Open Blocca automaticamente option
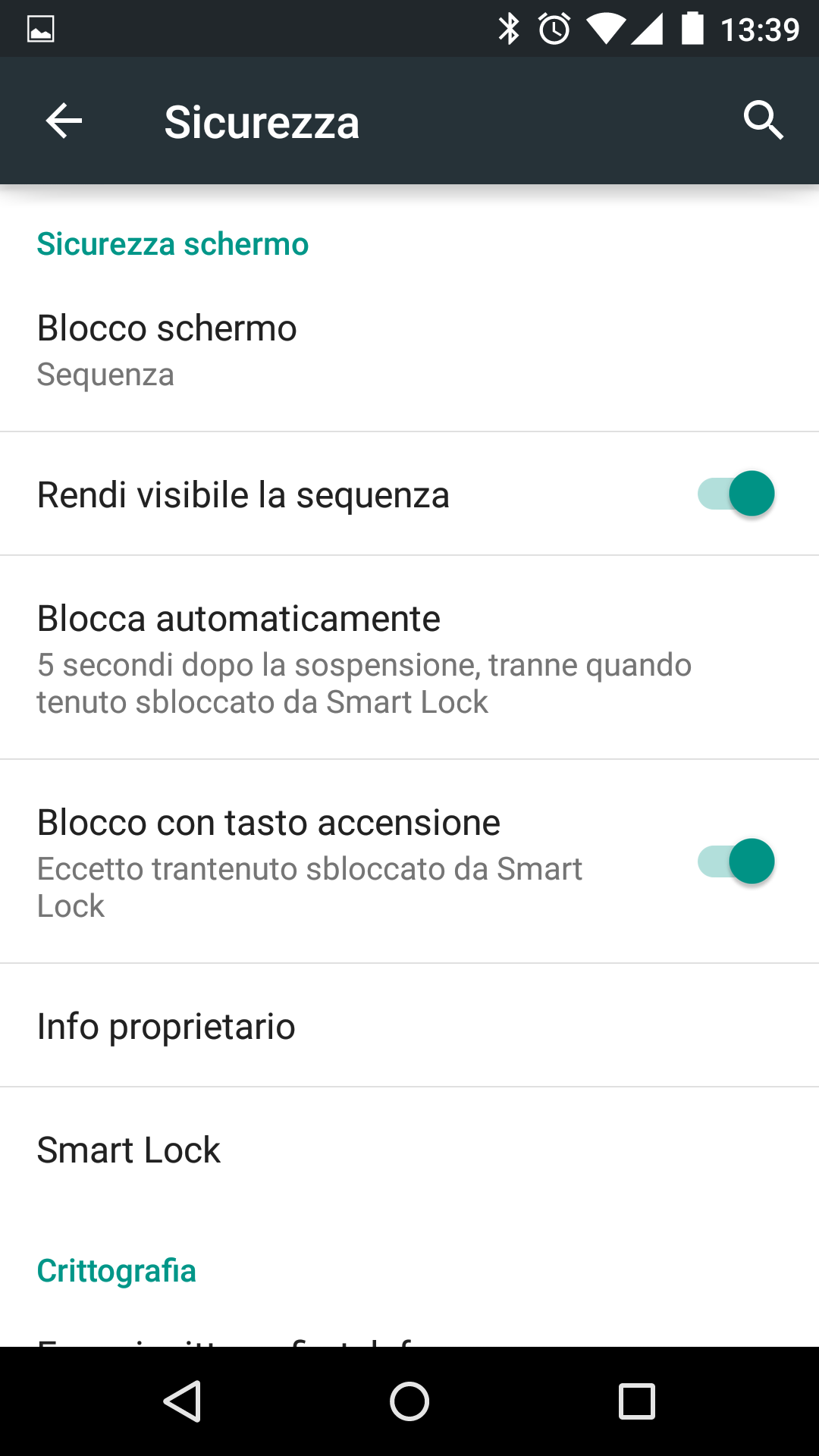 pyautogui.click(x=409, y=657)
